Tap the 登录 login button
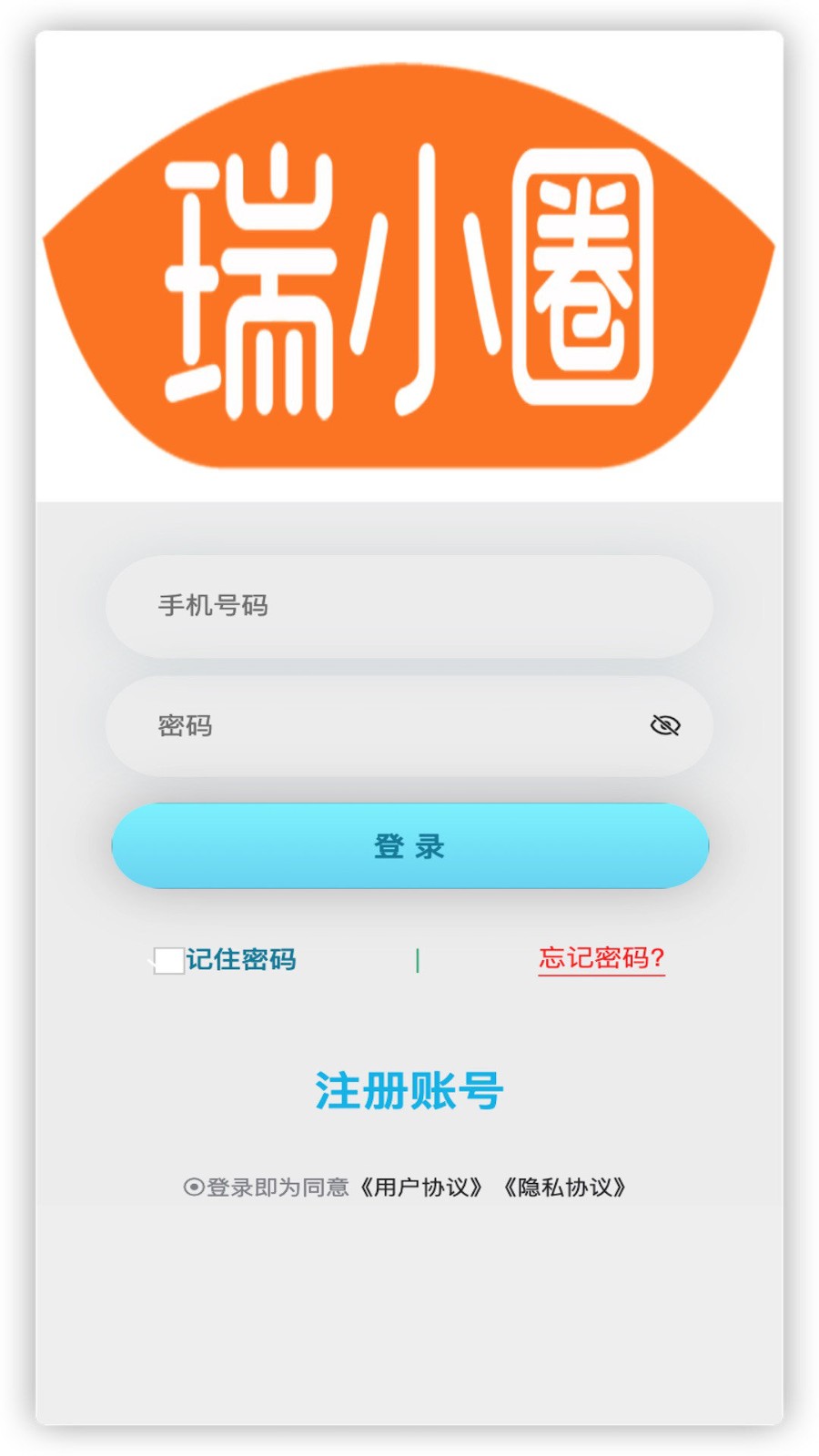The image size is (819, 1456). click(410, 845)
